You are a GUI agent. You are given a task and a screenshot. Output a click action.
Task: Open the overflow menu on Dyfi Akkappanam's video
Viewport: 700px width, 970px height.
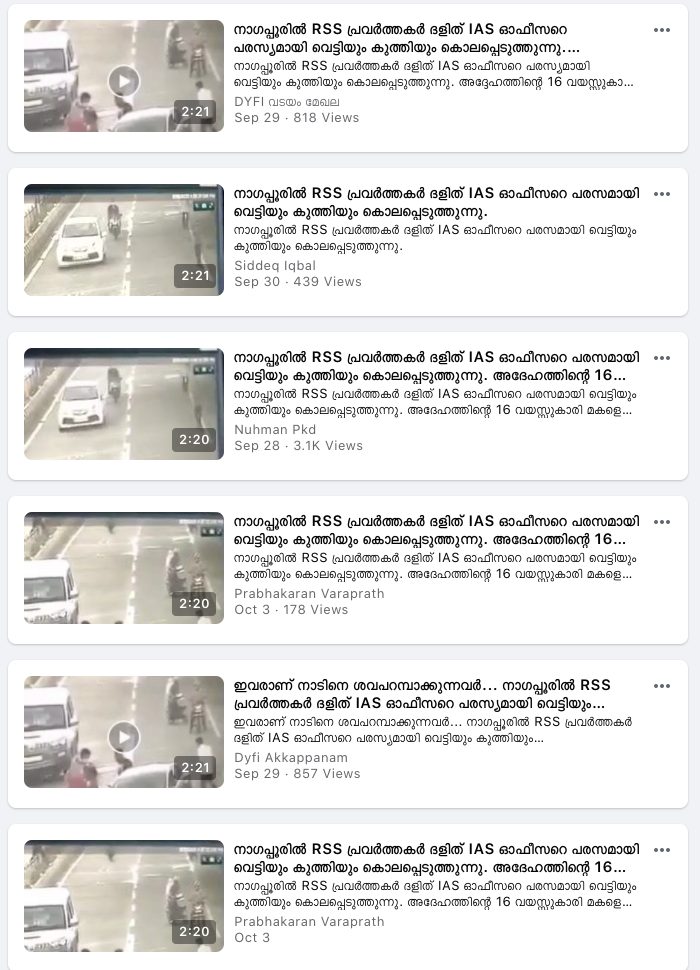(661, 686)
